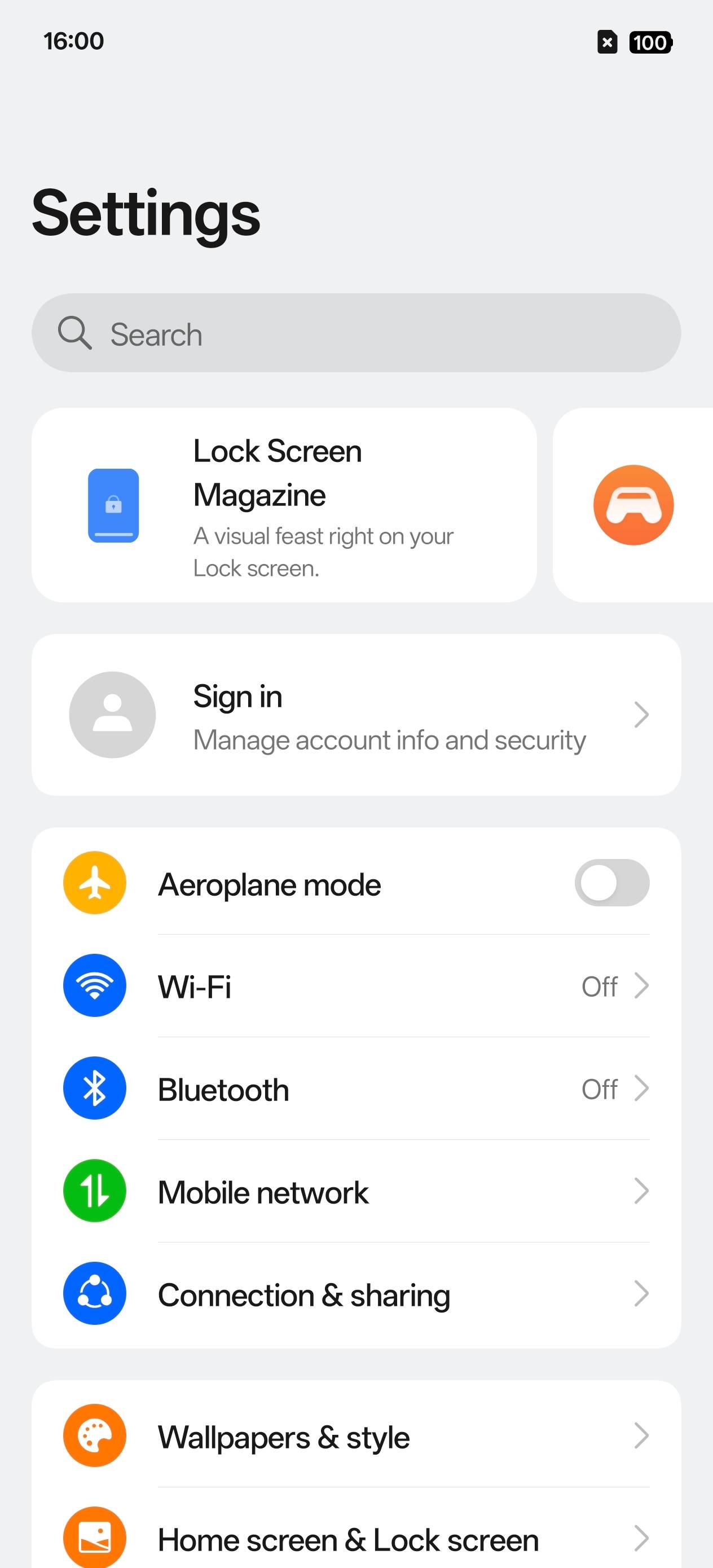Click the search magnifier icon
The height and width of the screenshot is (1568, 713).
tap(76, 333)
